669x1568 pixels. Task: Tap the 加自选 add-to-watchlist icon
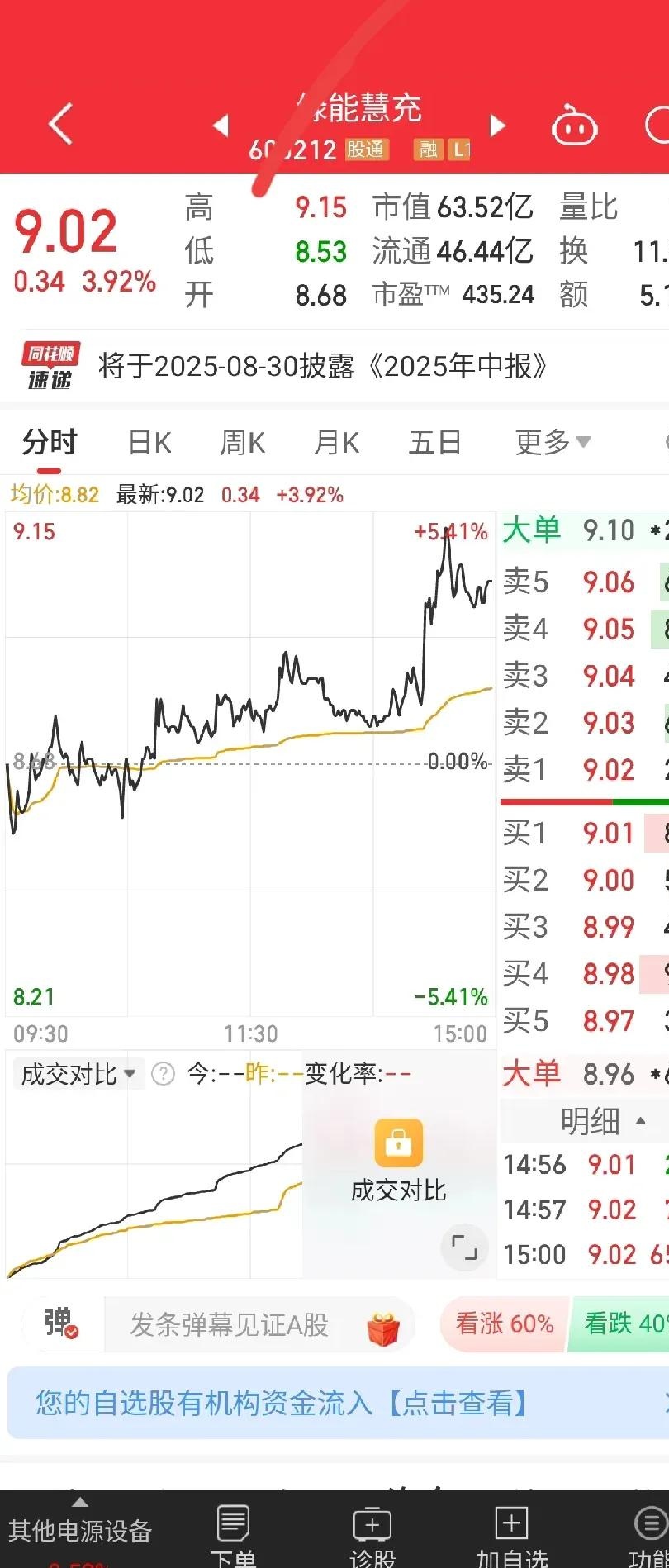coord(511,1524)
